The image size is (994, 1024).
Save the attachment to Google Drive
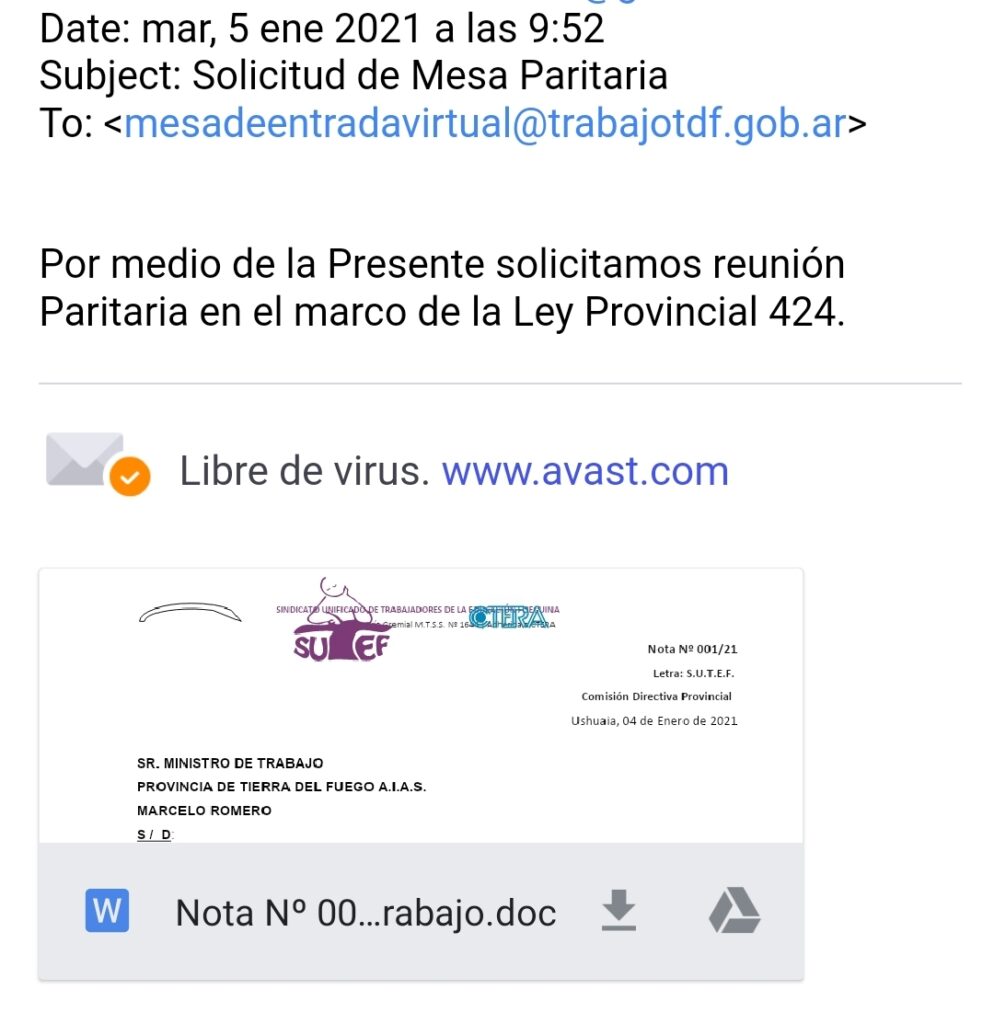point(735,912)
